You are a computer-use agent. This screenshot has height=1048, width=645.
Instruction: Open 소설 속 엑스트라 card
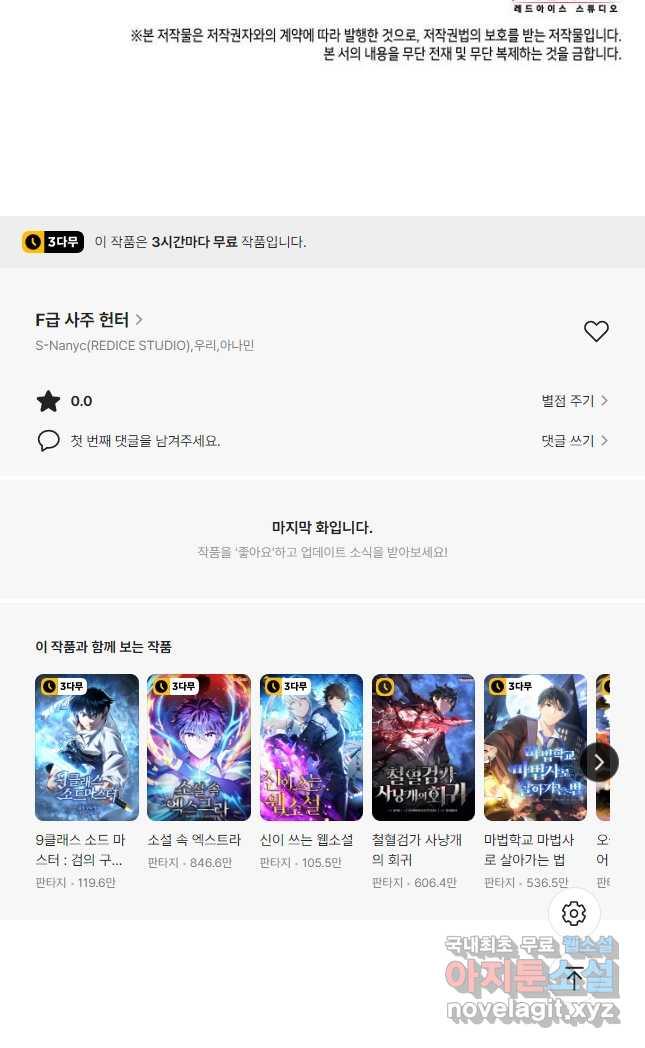(199, 747)
